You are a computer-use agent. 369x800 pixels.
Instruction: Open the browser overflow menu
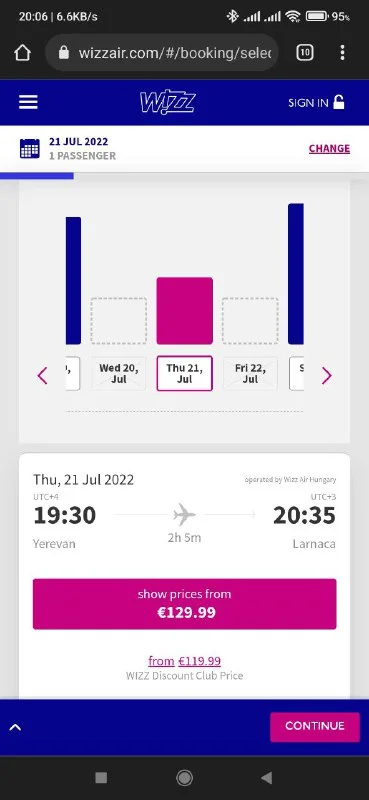pyautogui.click(x=342, y=53)
